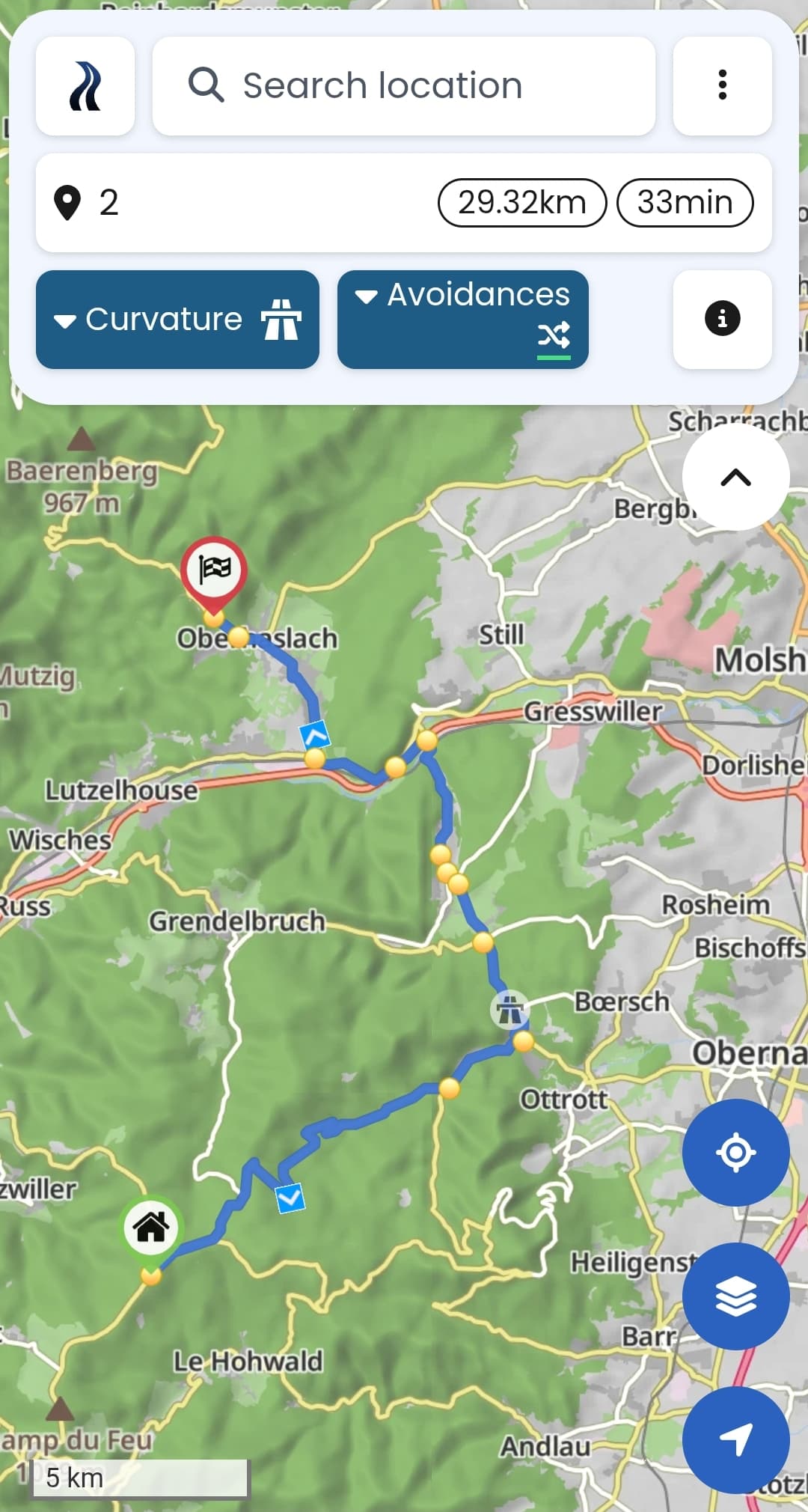Select the checkered flag destination marker
Image resolution: width=808 pixels, height=1512 pixels.
[214, 572]
